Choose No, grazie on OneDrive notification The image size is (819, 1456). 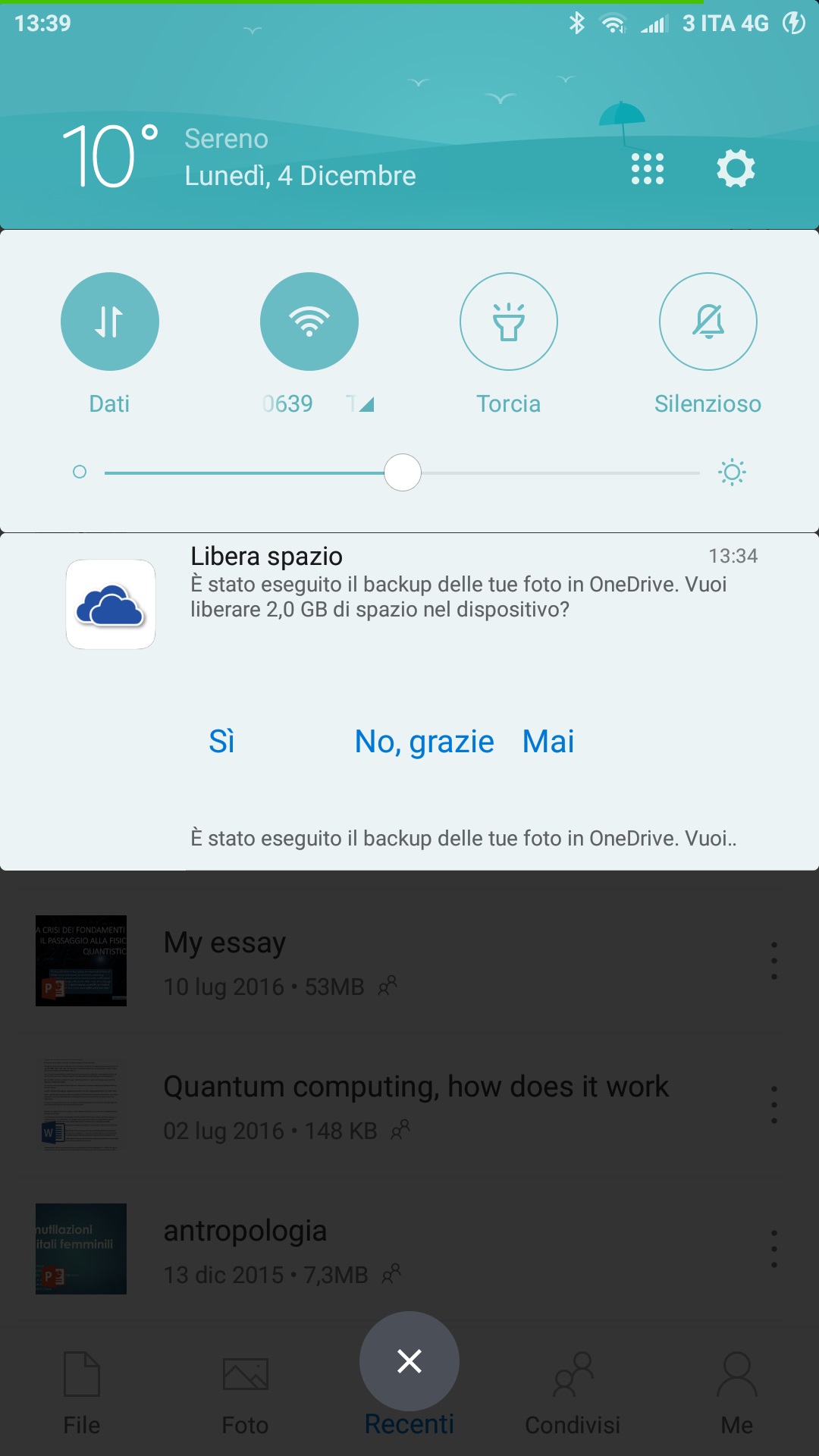point(425,742)
